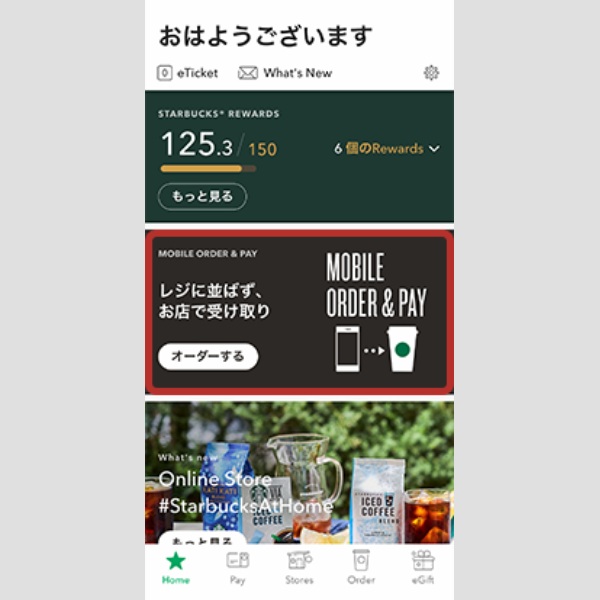
Task: Open the settings gear
Action: click(431, 73)
